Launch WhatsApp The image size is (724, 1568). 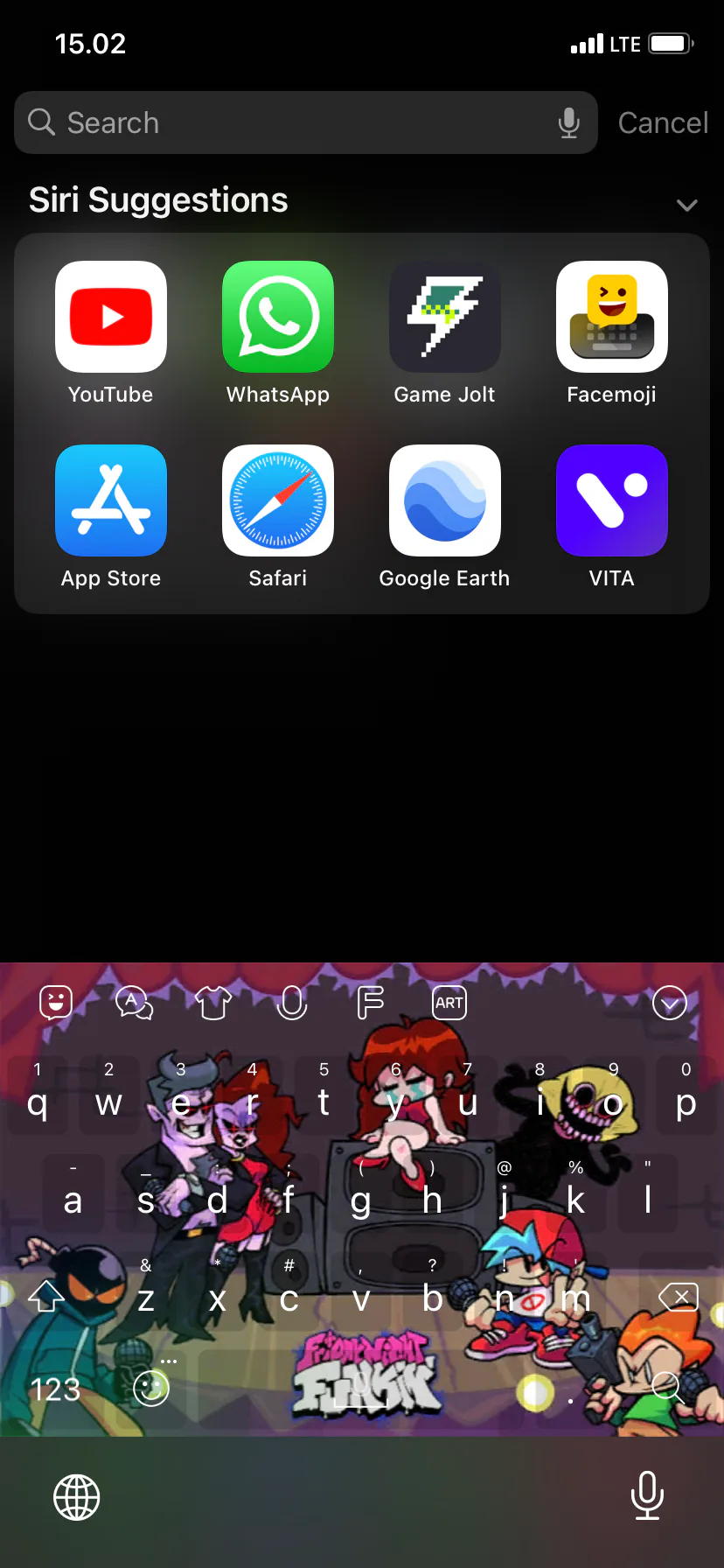278,317
